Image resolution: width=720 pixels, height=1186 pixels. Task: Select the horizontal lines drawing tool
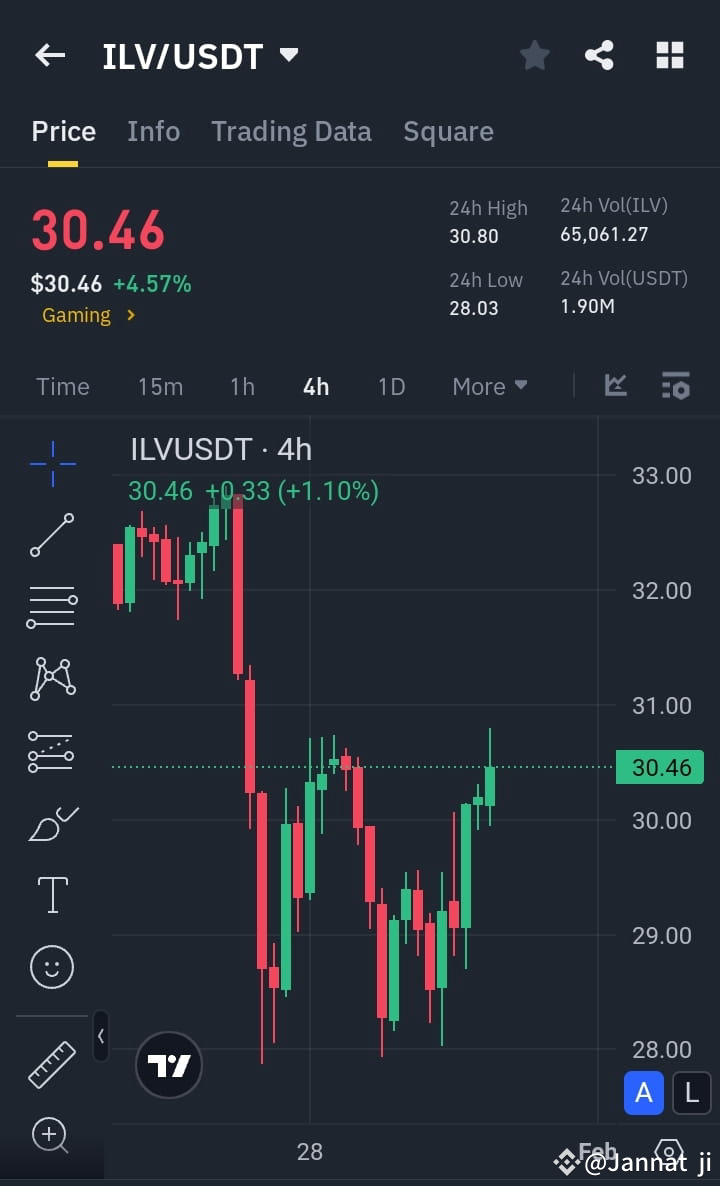tap(52, 605)
